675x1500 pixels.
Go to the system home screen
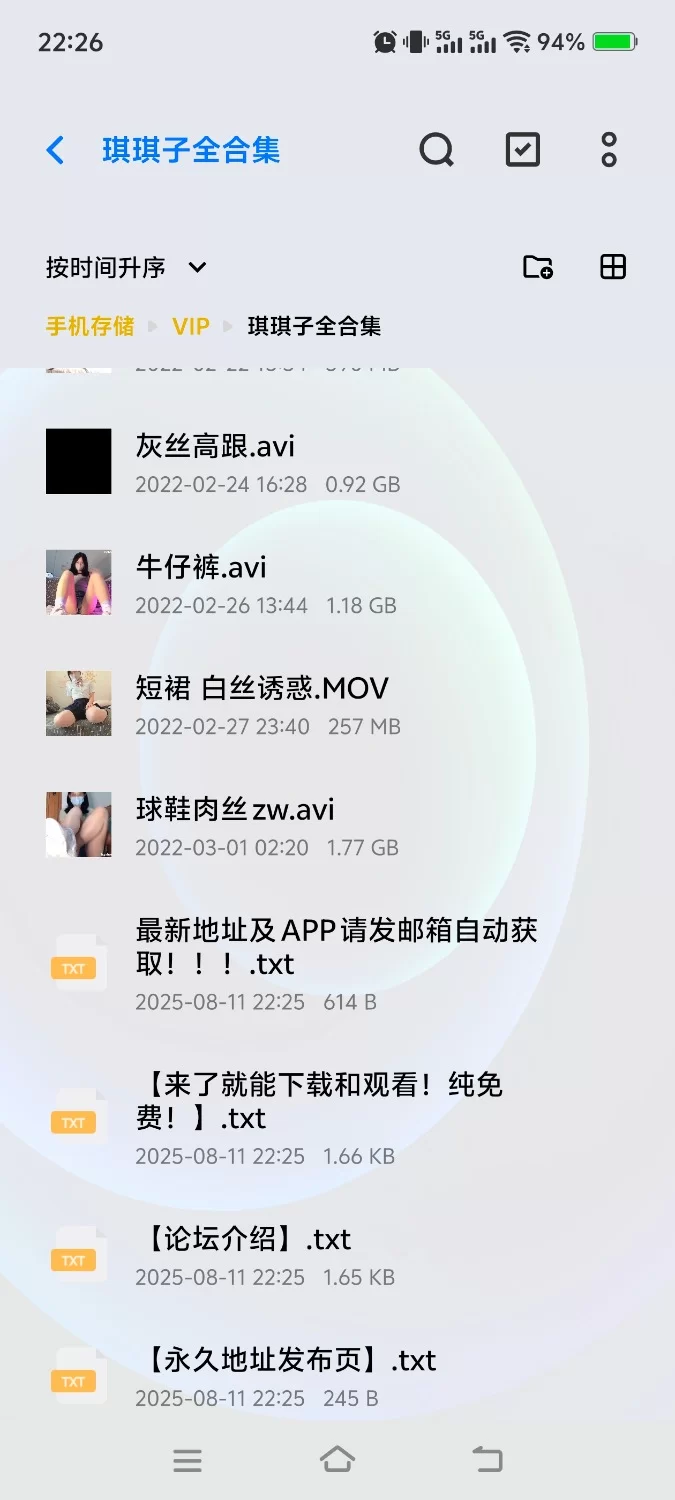(x=337, y=1460)
